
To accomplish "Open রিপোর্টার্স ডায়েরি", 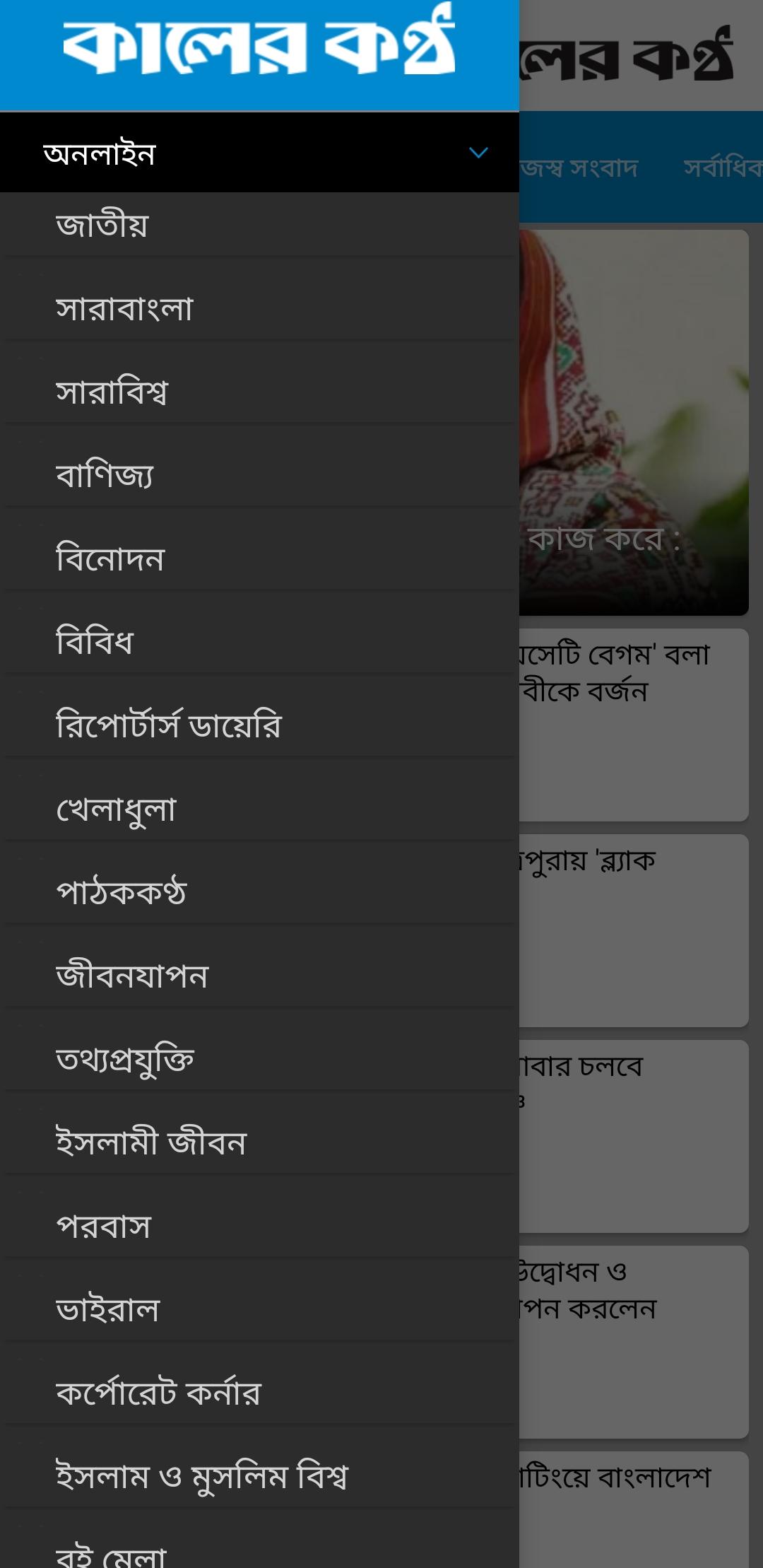I will (x=259, y=726).
